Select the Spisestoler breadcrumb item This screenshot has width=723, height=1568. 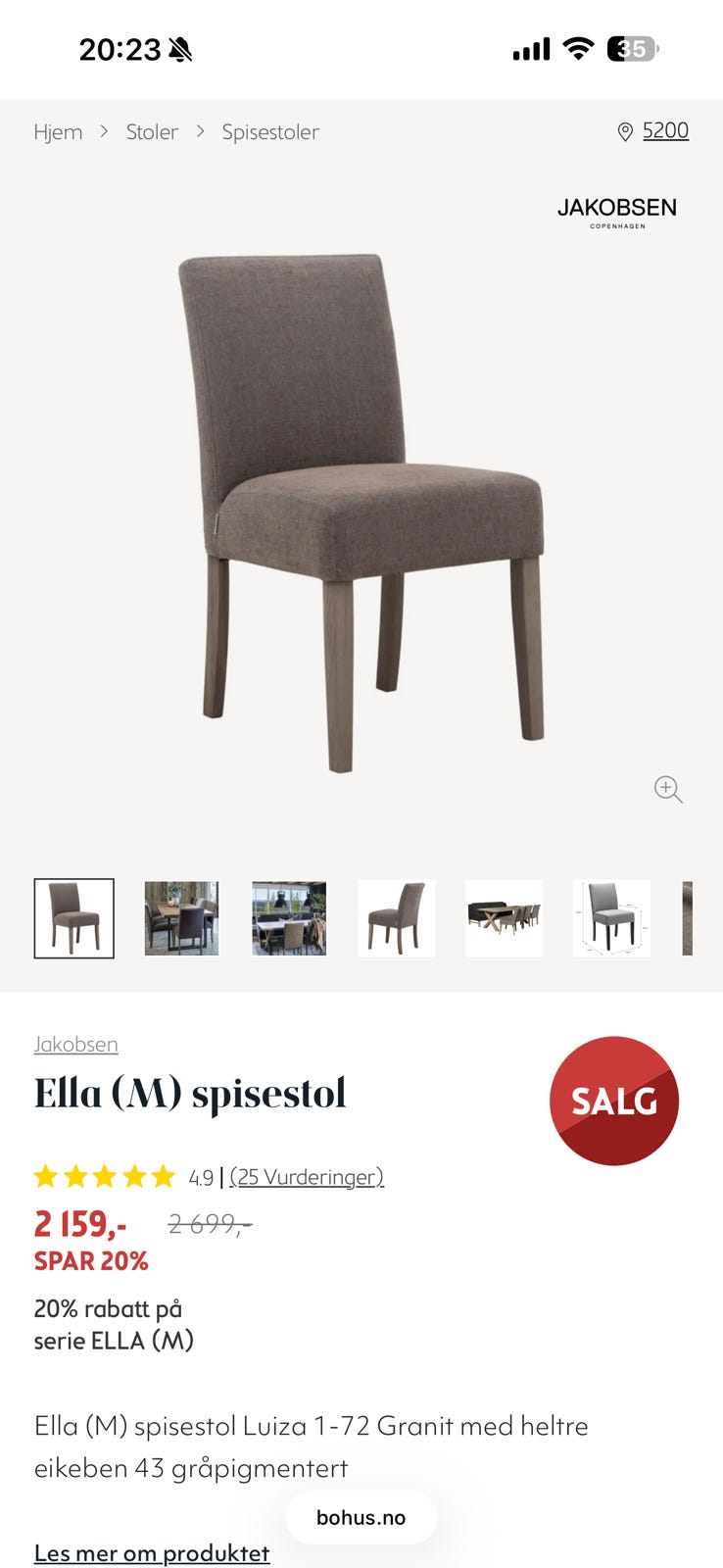click(x=270, y=131)
